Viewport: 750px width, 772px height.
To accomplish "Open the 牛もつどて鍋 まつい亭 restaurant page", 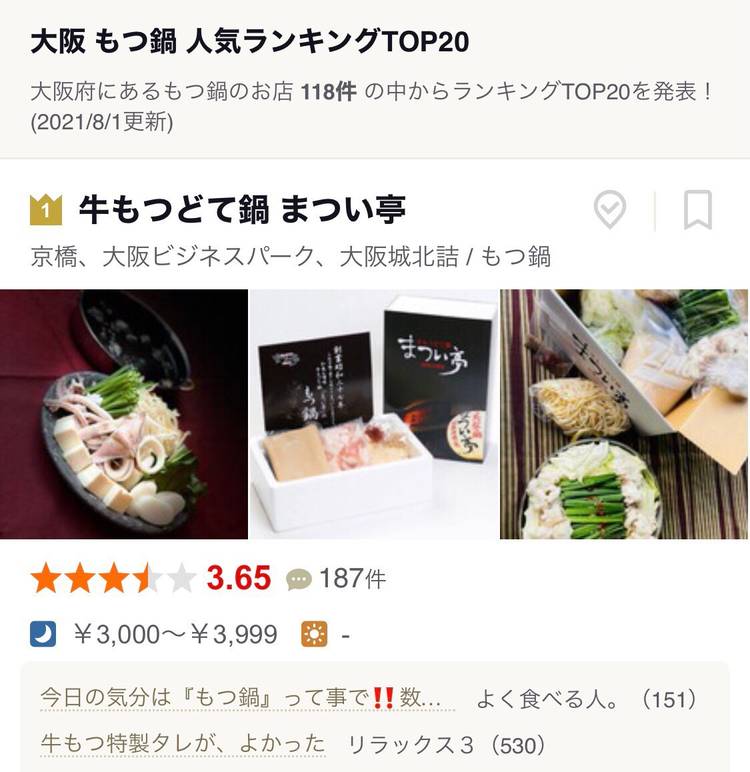I will point(243,210).
